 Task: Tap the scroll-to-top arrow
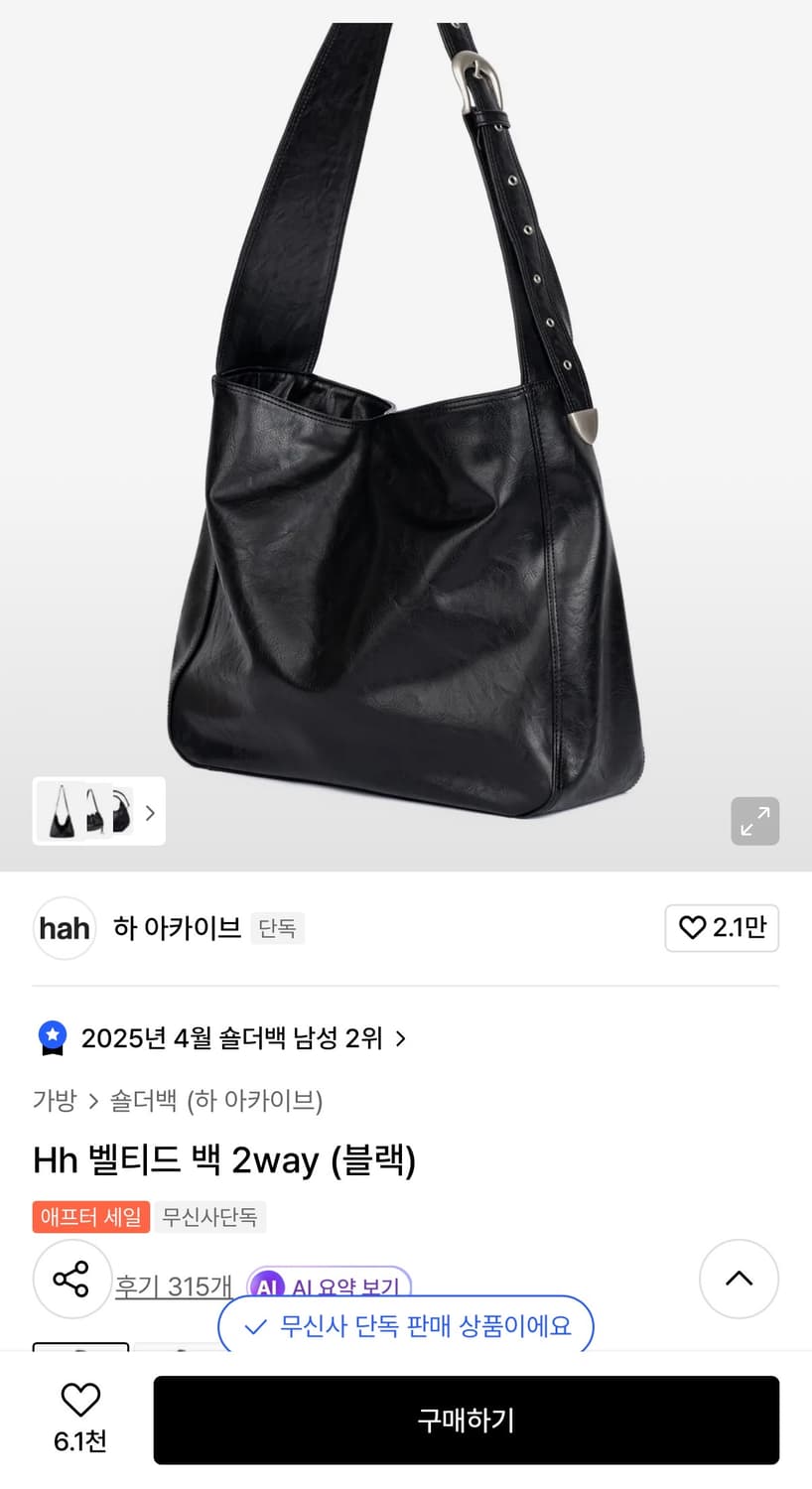[x=739, y=1279]
